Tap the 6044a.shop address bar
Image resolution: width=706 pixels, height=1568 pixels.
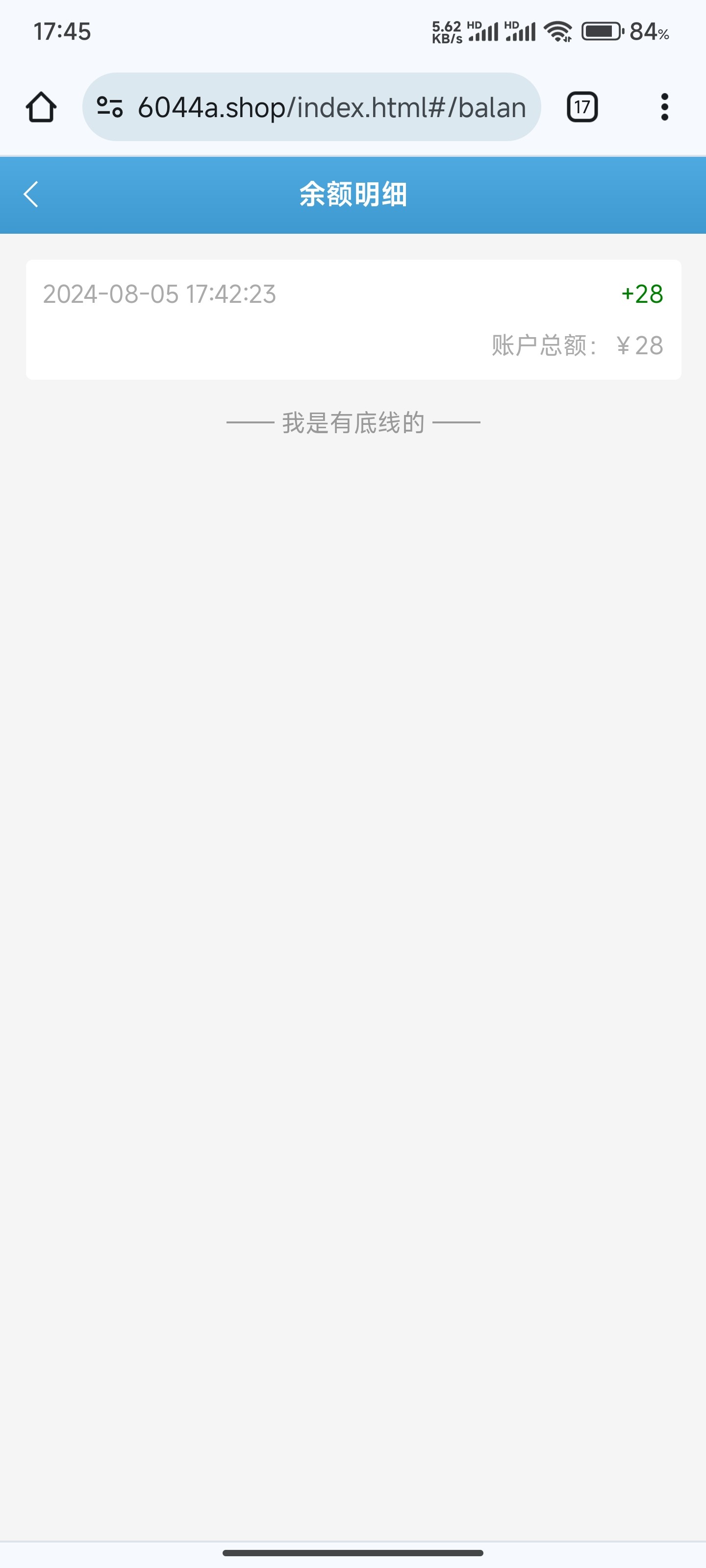[x=331, y=107]
